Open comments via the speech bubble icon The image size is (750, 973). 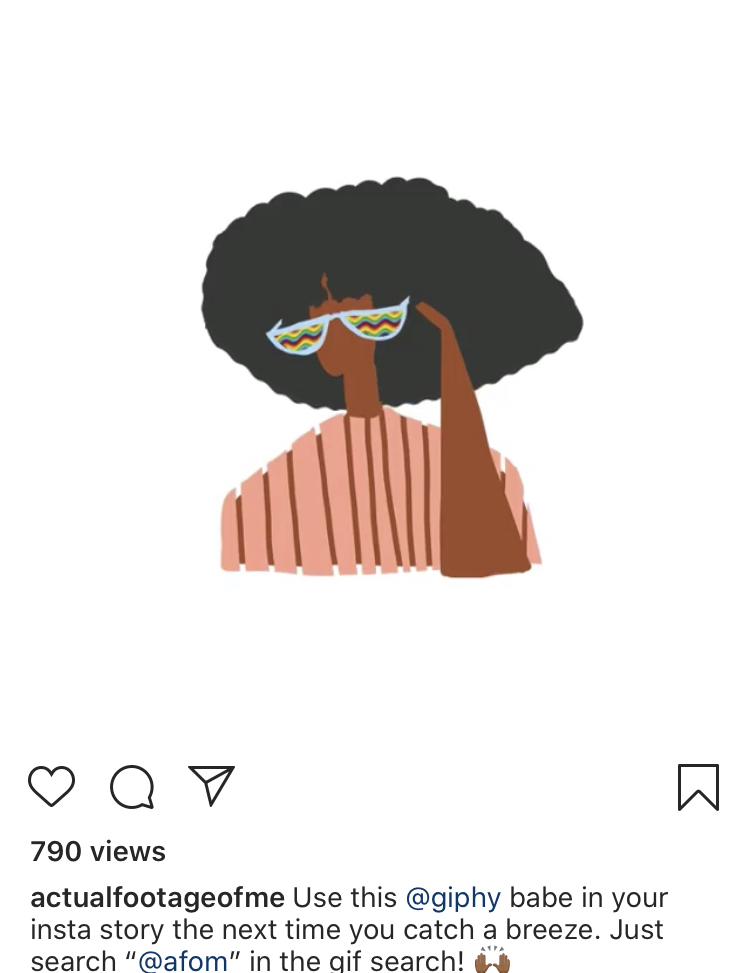point(132,787)
